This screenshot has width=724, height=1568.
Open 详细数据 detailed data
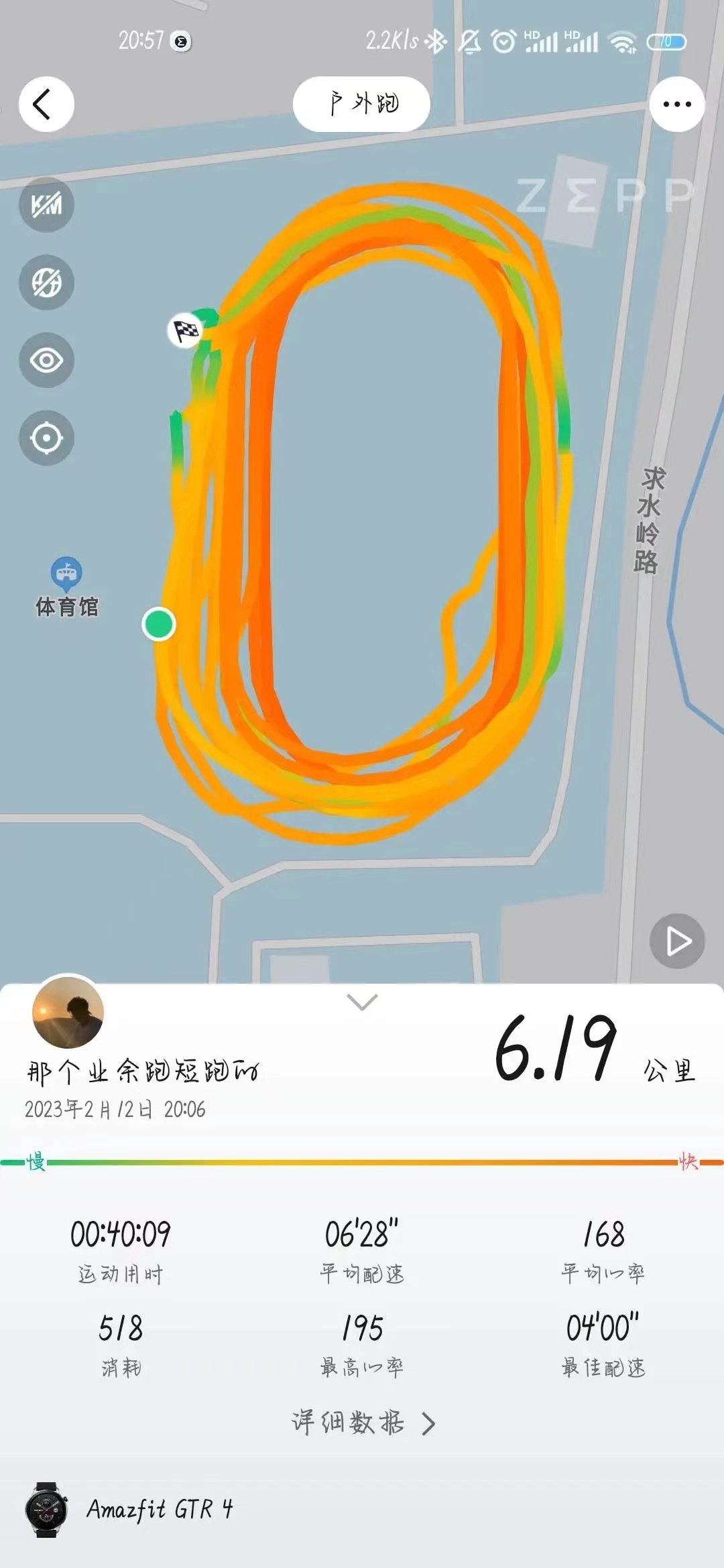pos(362,1422)
